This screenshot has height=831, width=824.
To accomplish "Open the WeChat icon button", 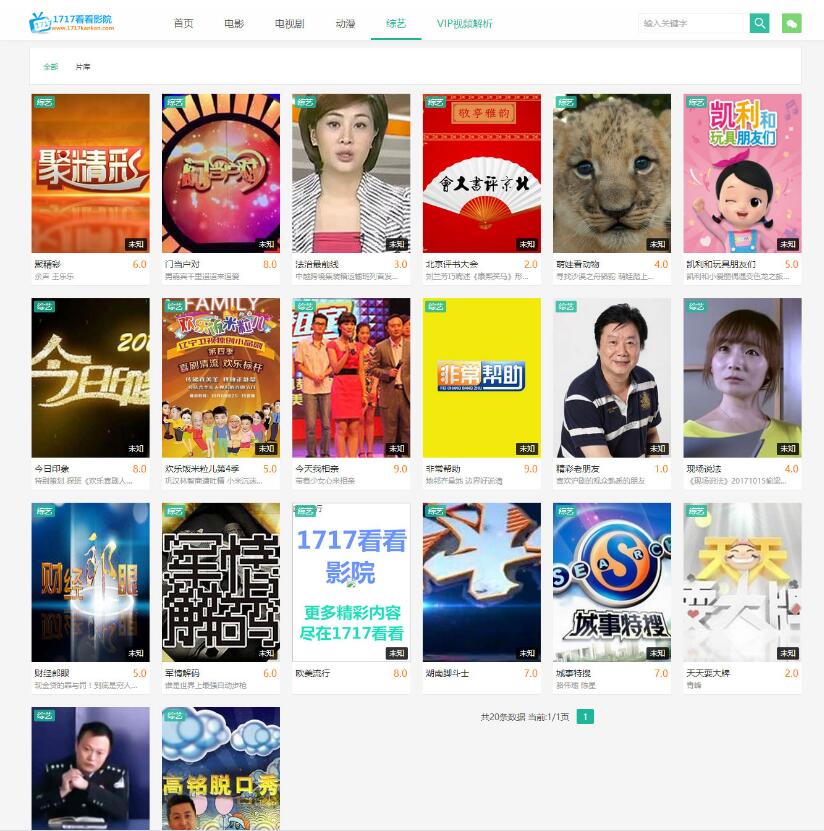I will click(x=791, y=23).
